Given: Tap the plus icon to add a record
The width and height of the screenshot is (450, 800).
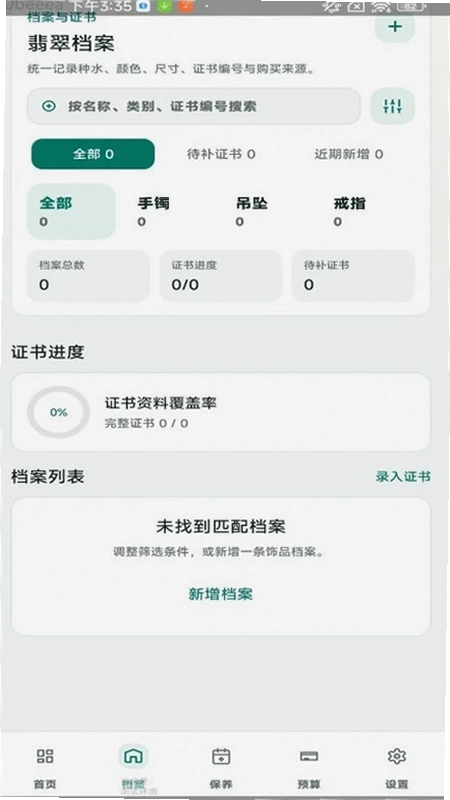Looking at the screenshot, I should pyautogui.click(x=394, y=27).
